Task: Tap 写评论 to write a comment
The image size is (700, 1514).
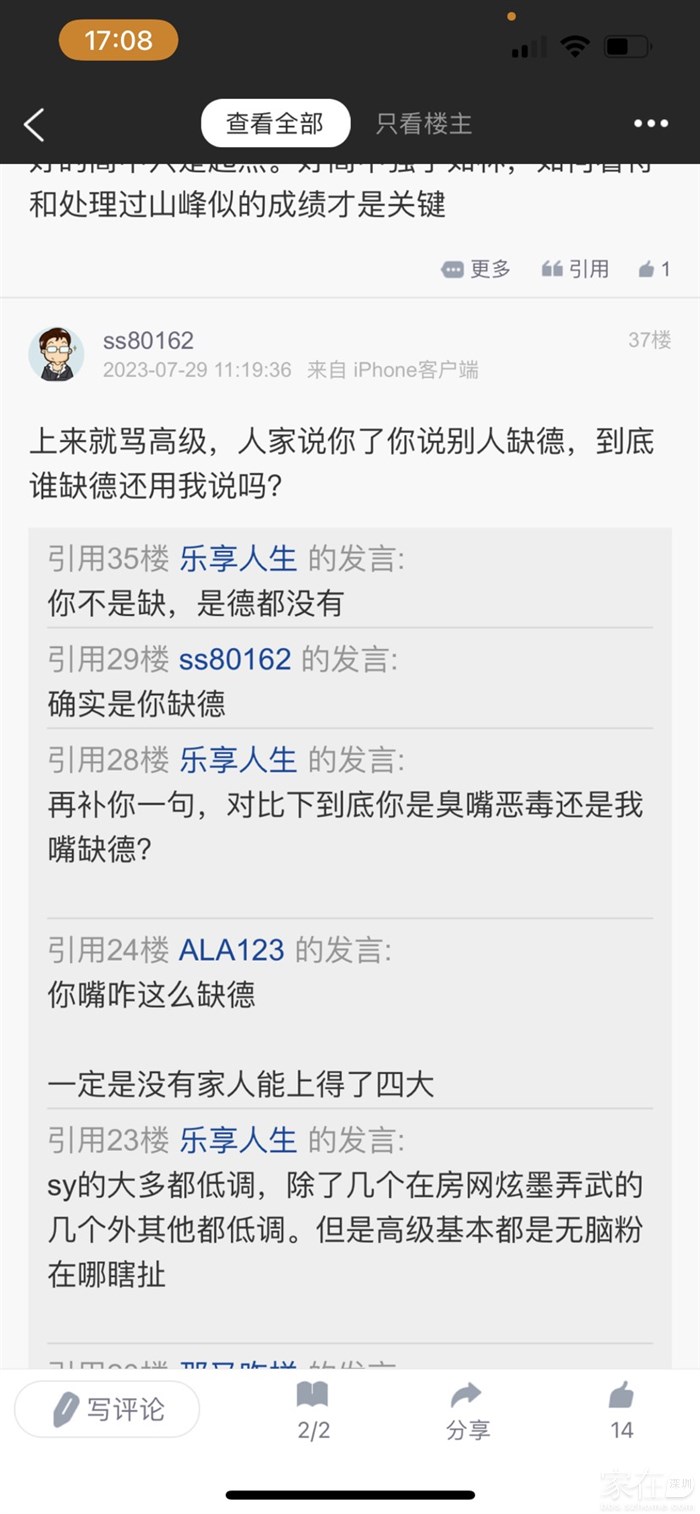Action: (x=107, y=1409)
